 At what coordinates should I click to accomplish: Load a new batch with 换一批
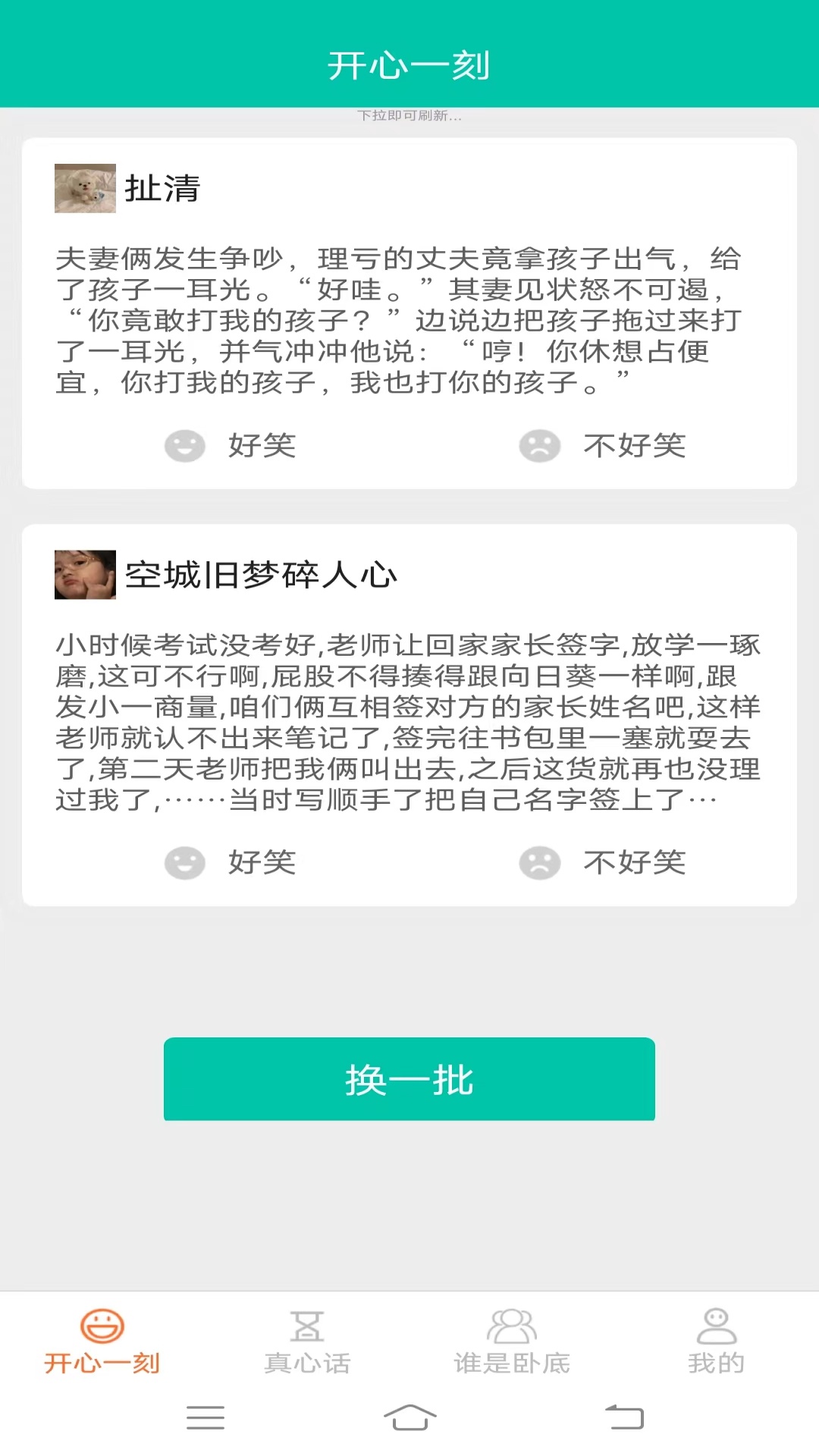tap(409, 1079)
